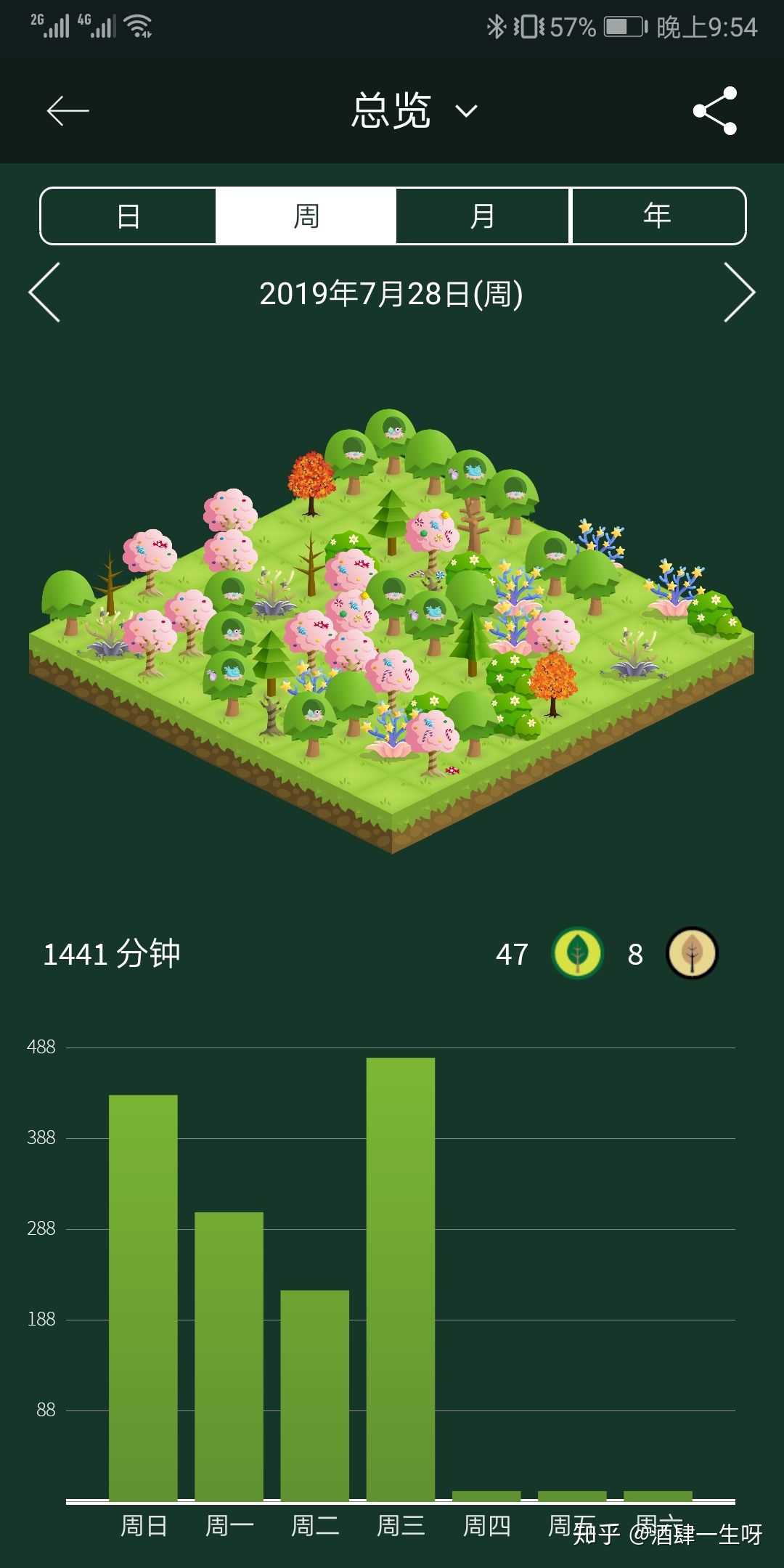Switch to the 年 tab
The height and width of the screenshot is (1568, 784).
(658, 216)
